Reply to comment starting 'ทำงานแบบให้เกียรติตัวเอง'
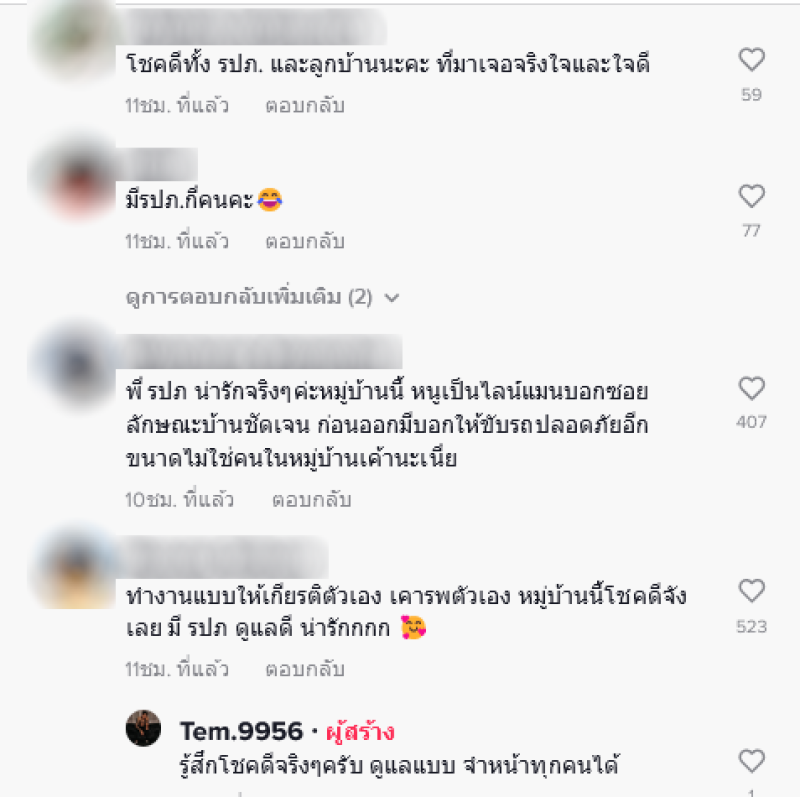Image resolution: width=800 pixels, height=797 pixels. [304, 669]
